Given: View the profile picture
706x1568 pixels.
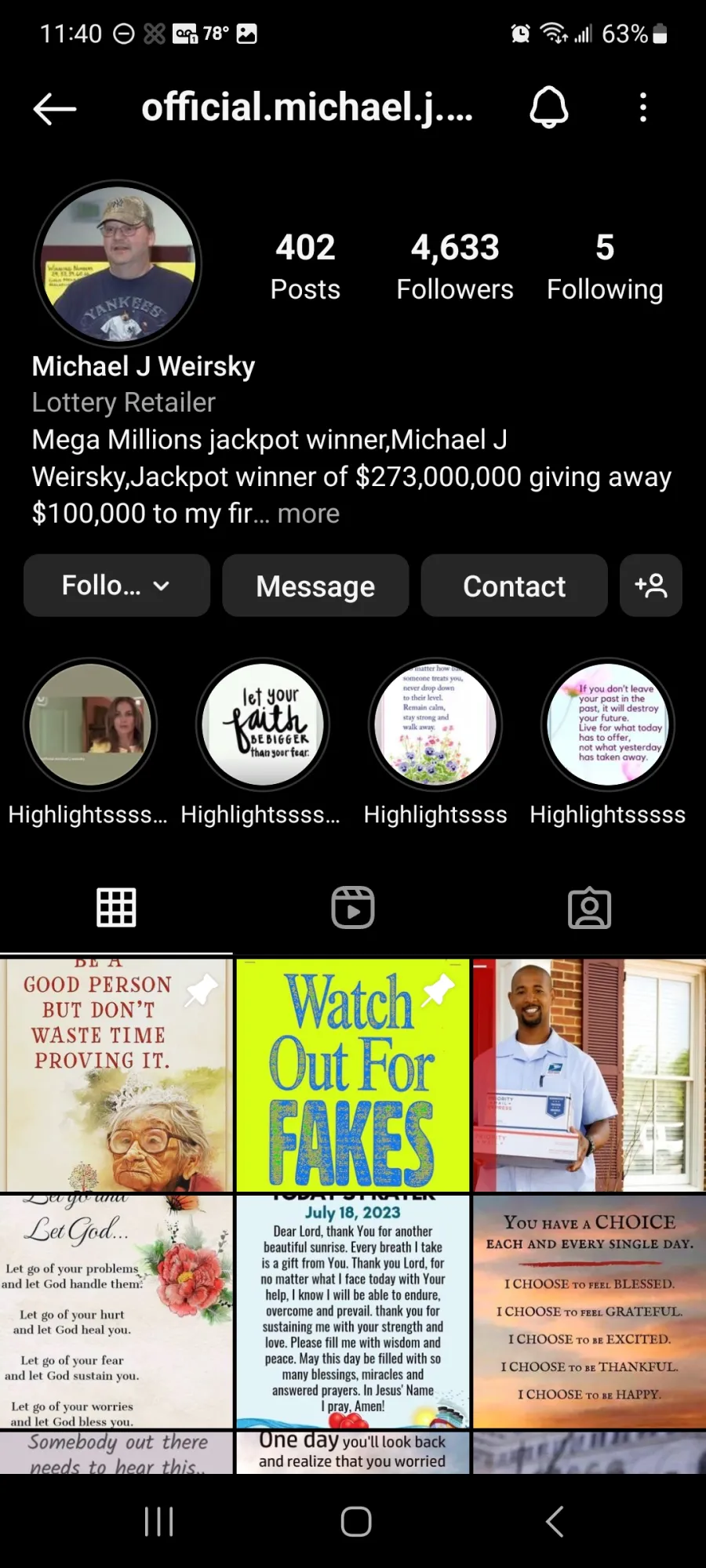Looking at the screenshot, I should pyautogui.click(x=118, y=264).
